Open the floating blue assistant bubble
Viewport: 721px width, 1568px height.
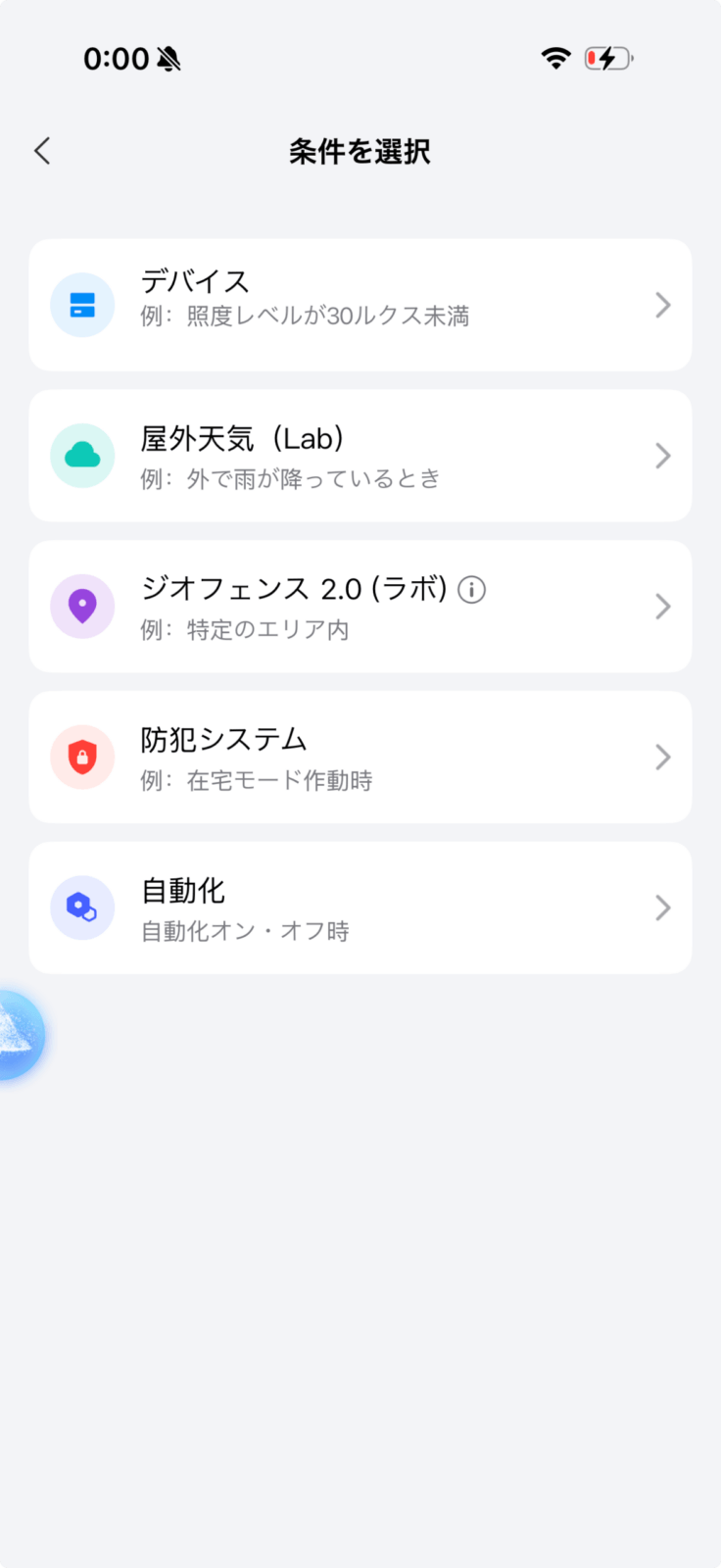click(18, 1035)
